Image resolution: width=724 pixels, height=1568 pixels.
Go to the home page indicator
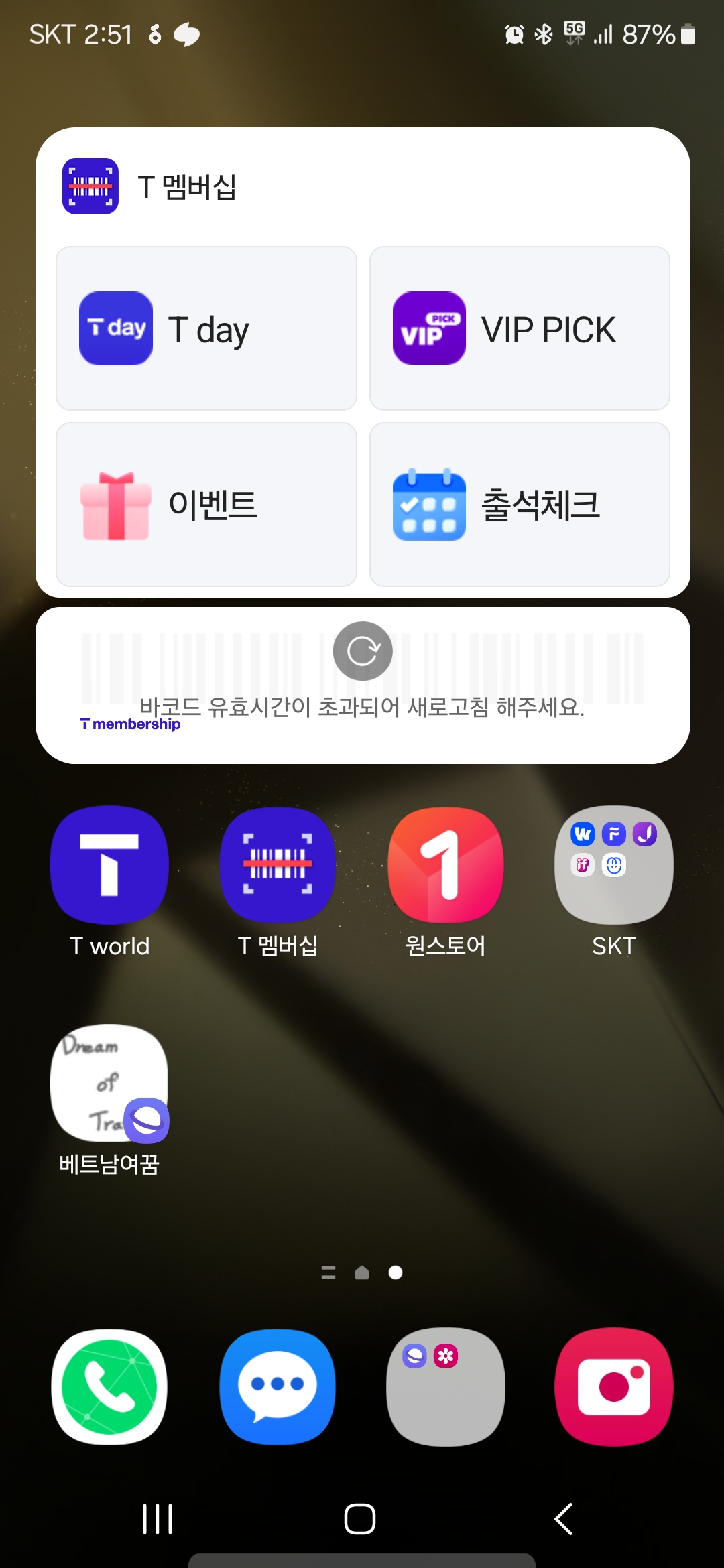[362, 1272]
